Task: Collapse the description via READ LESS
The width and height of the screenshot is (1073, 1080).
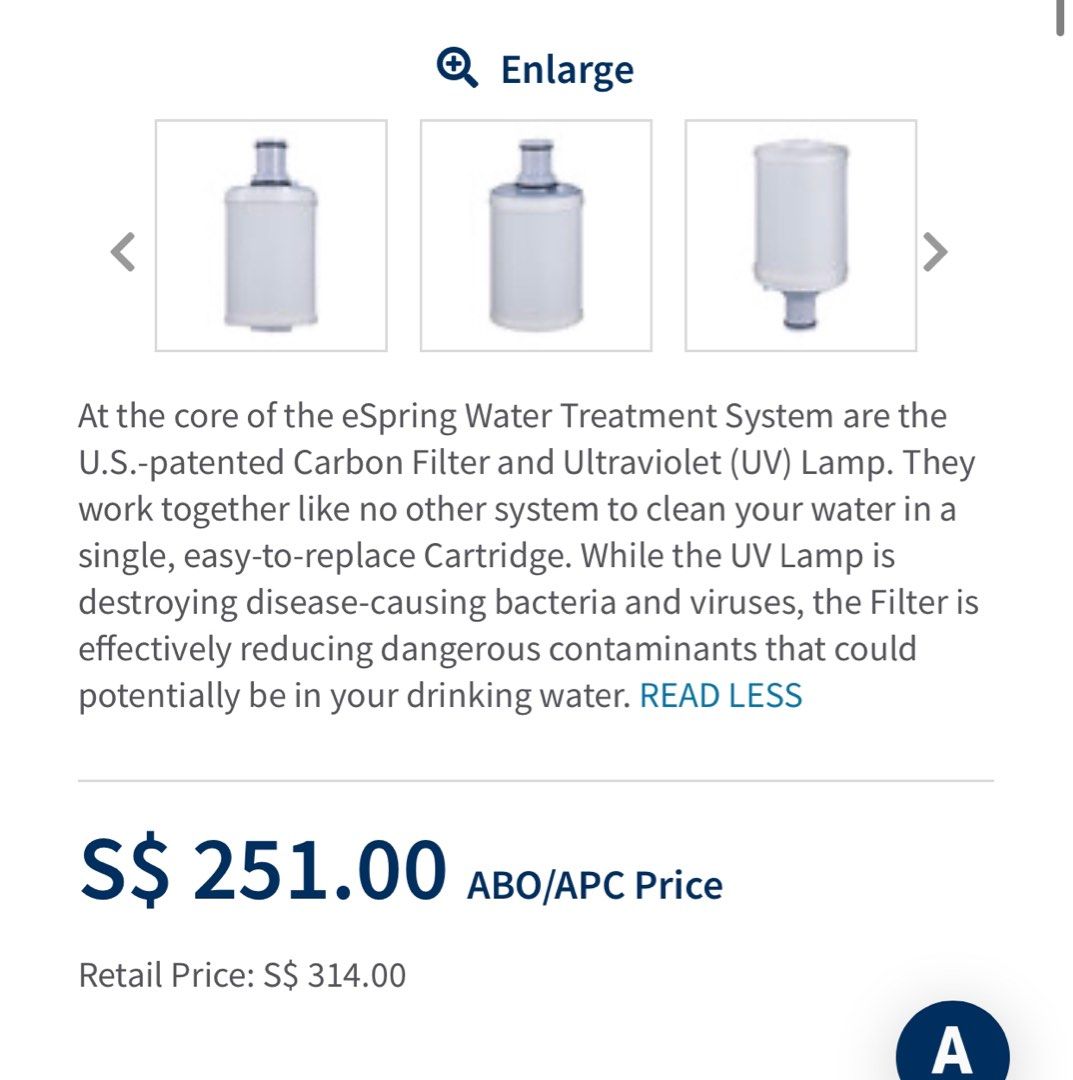Action: pos(722,692)
